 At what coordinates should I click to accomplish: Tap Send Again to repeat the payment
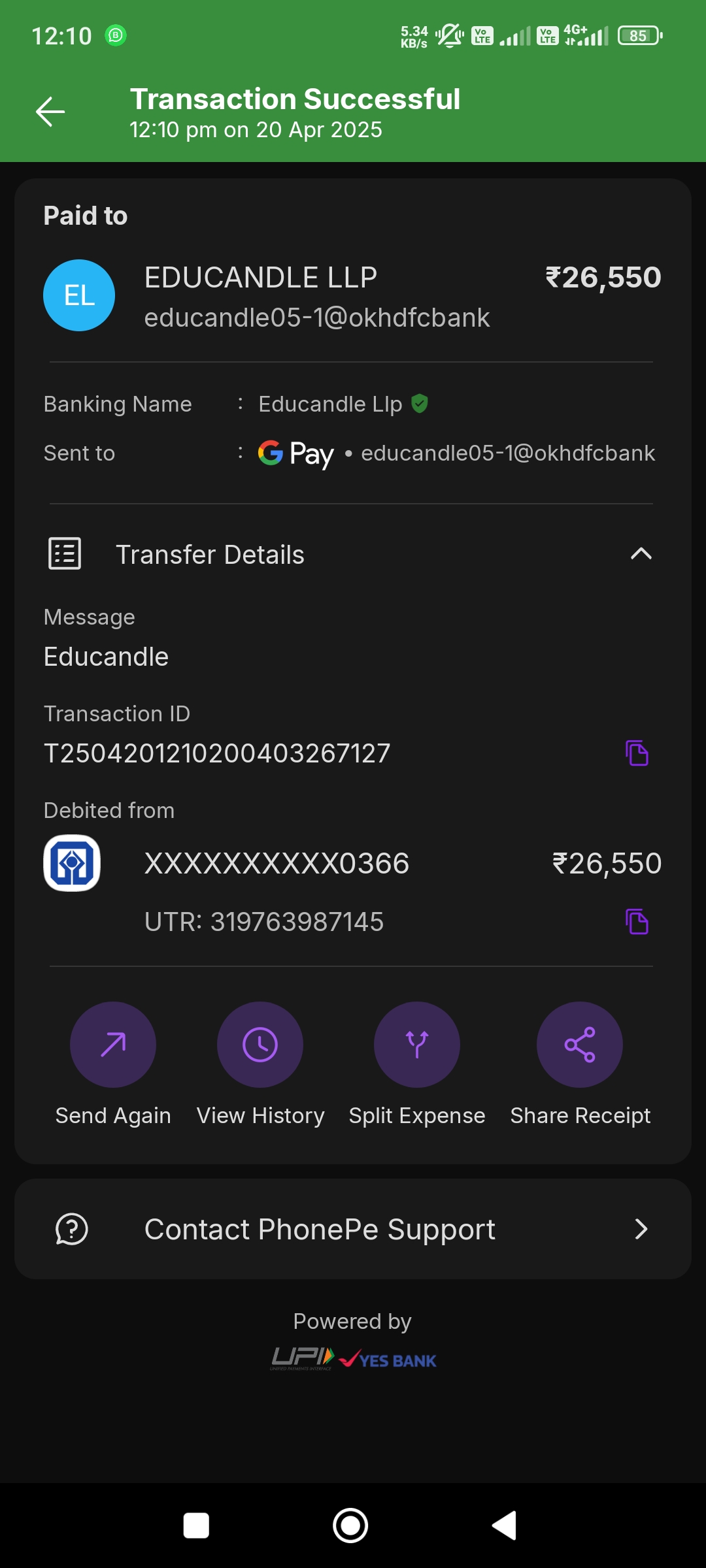pos(113,1044)
